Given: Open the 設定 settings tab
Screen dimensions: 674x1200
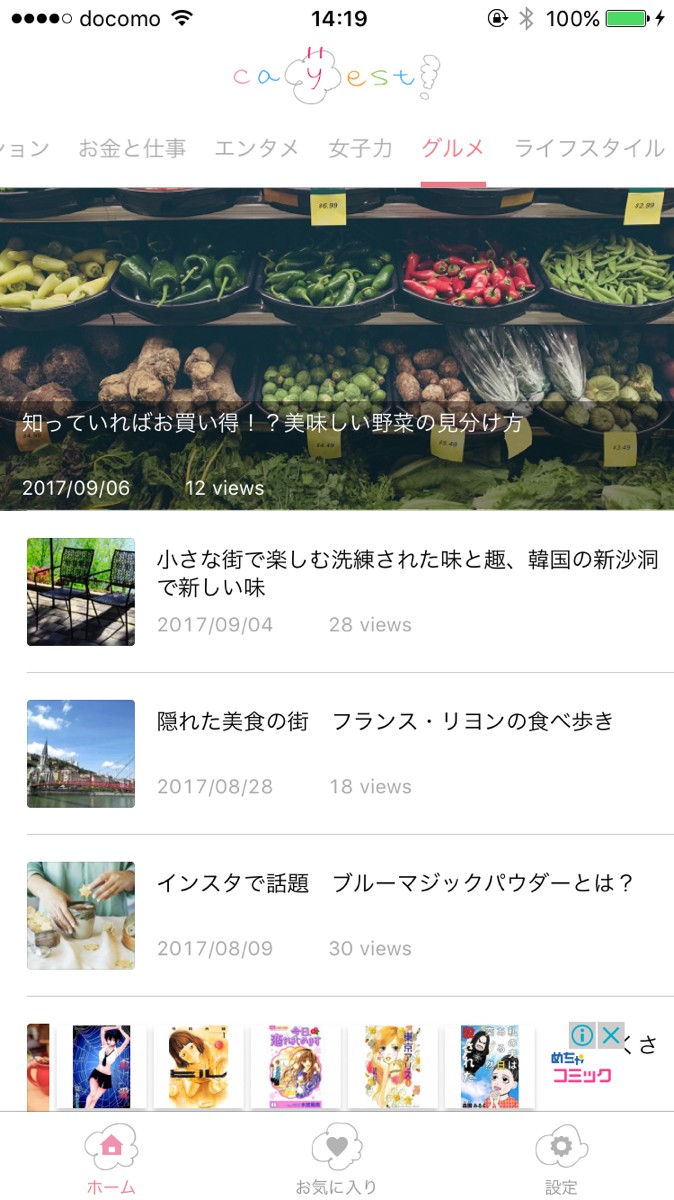Looking at the screenshot, I should click(x=561, y=1158).
